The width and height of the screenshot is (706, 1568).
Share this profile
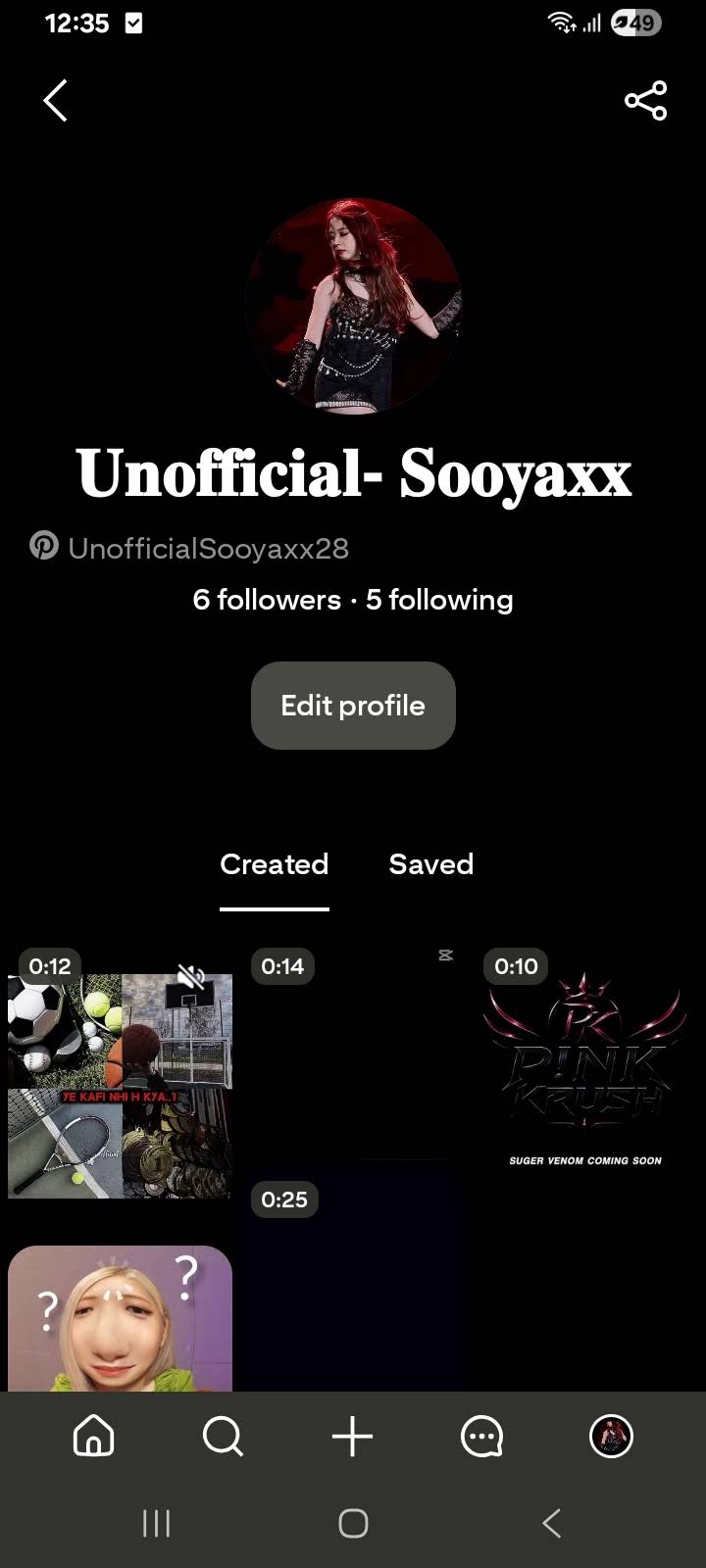[x=645, y=101]
